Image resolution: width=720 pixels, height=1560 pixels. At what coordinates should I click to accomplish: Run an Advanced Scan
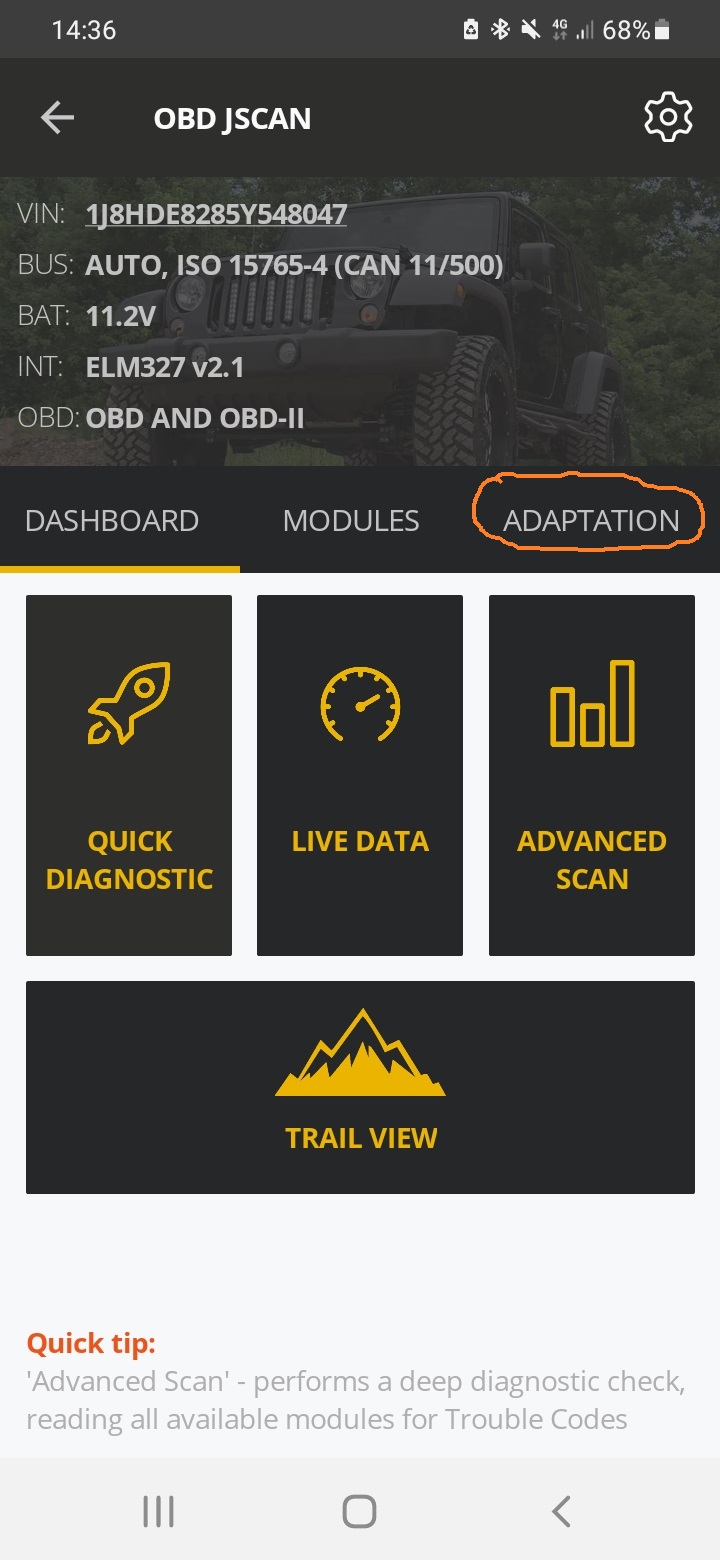click(x=592, y=775)
